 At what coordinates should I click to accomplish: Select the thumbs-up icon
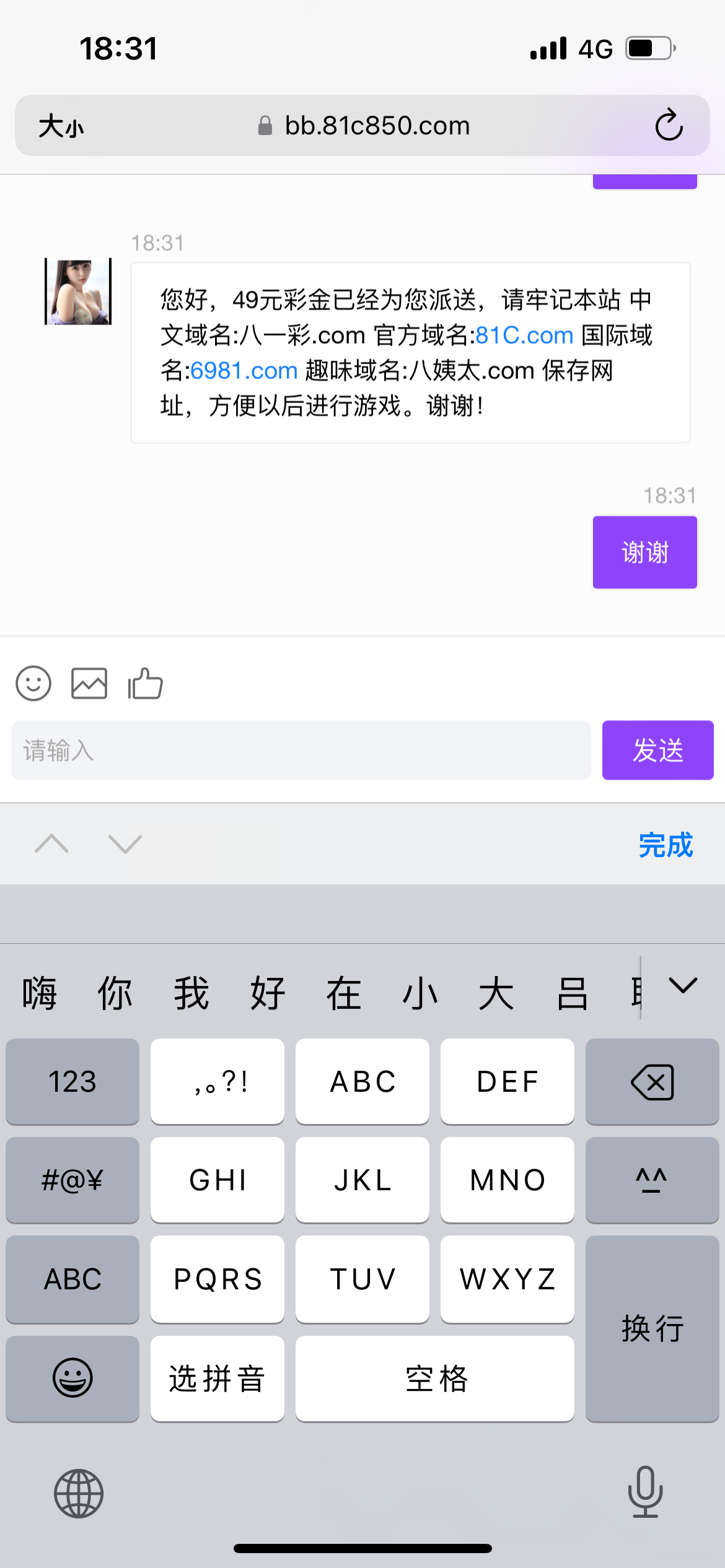point(144,684)
